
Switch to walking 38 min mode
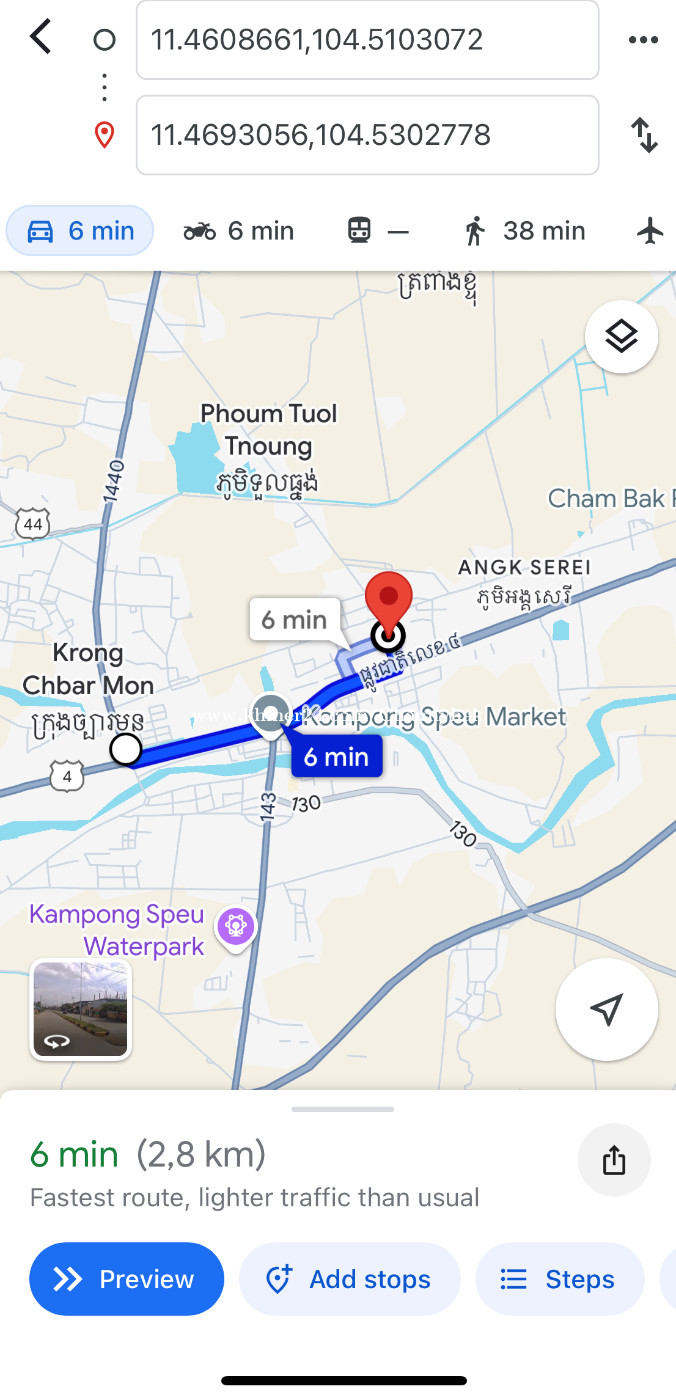pyautogui.click(x=524, y=231)
